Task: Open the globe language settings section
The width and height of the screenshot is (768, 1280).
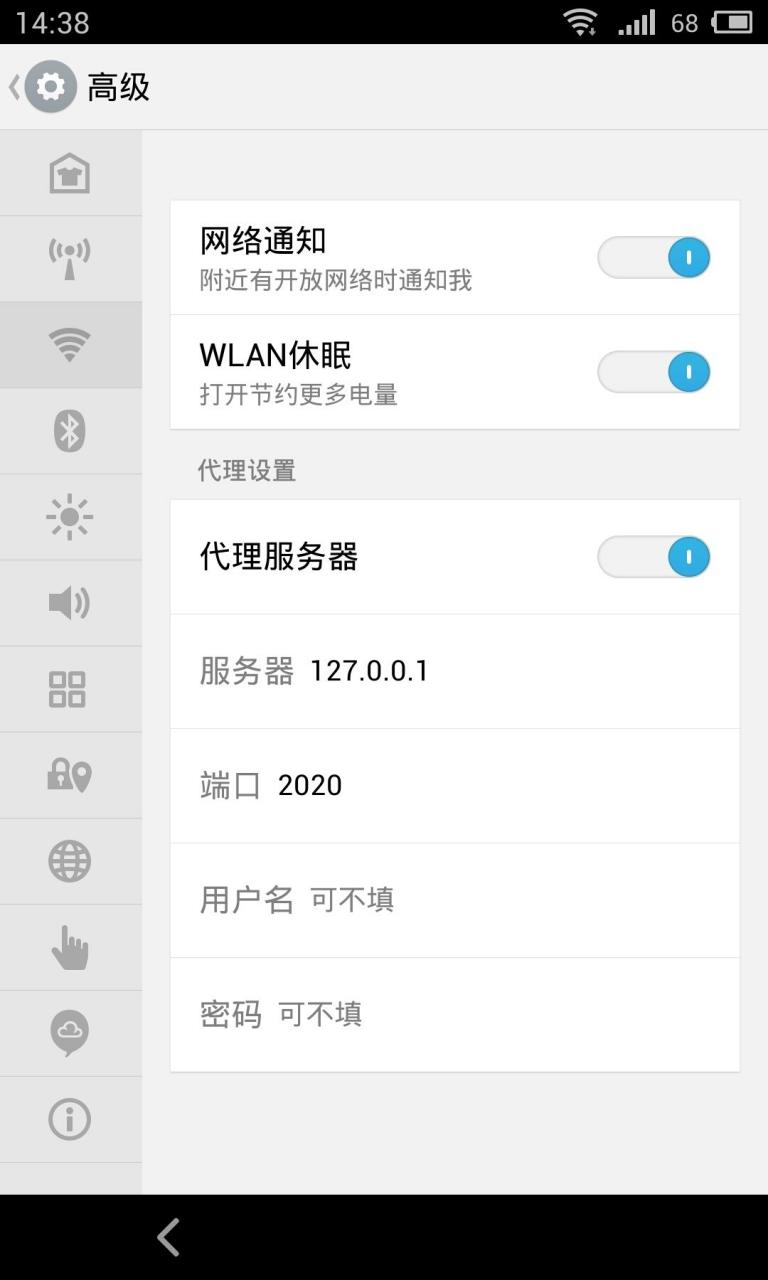Action: pyautogui.click(x=70, y=861)
